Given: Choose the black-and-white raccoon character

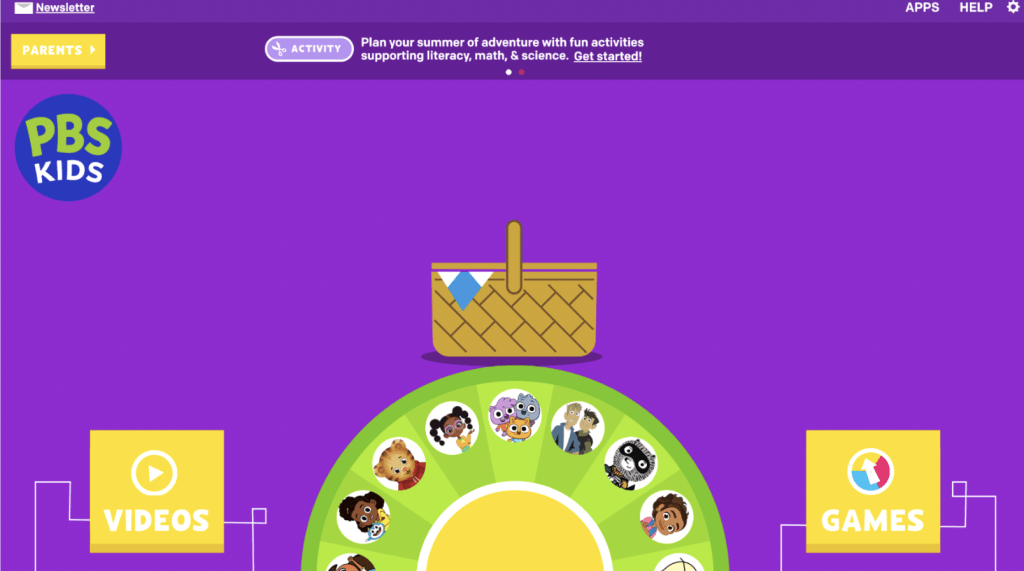Looking at the screenshot, I should [631, 464].
